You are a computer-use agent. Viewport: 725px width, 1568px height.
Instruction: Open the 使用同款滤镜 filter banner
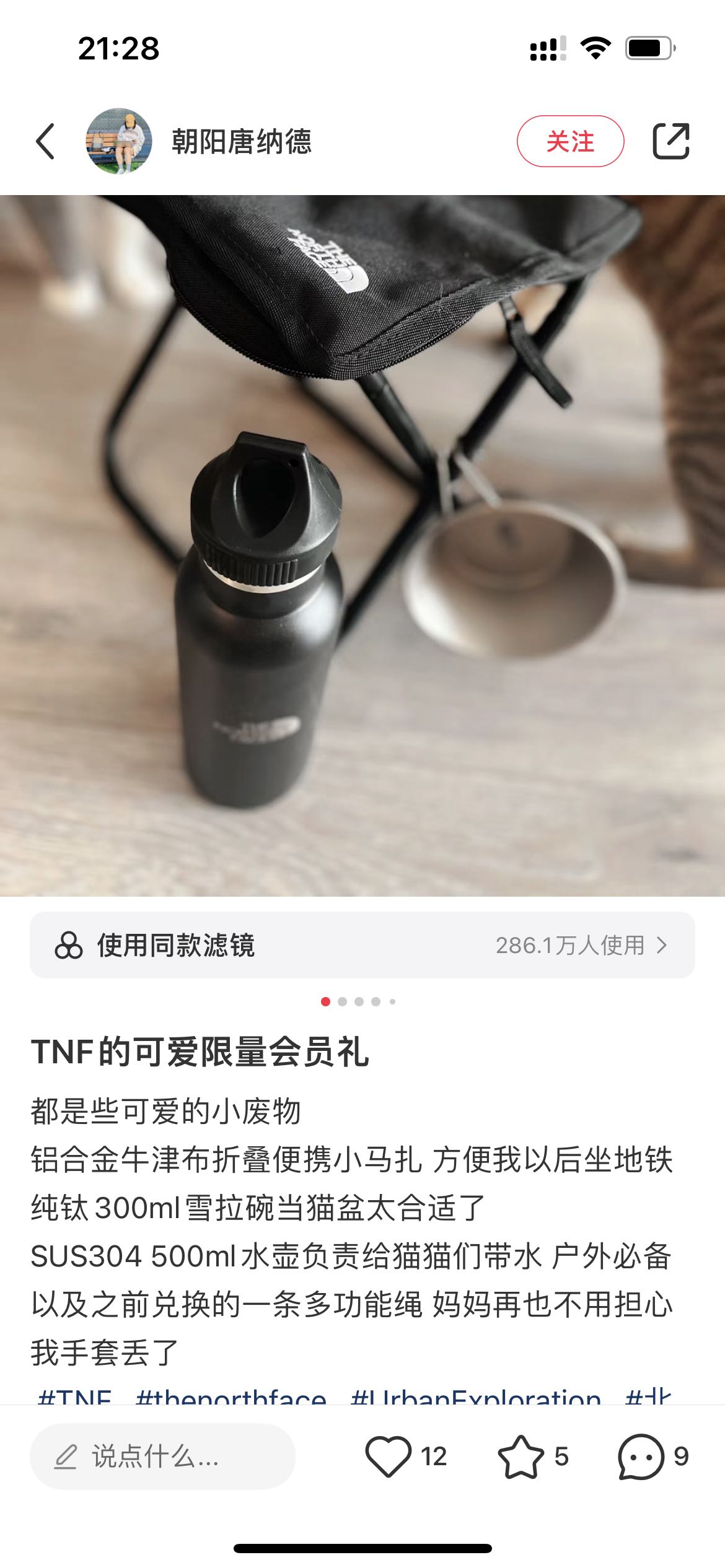(362, 945)
